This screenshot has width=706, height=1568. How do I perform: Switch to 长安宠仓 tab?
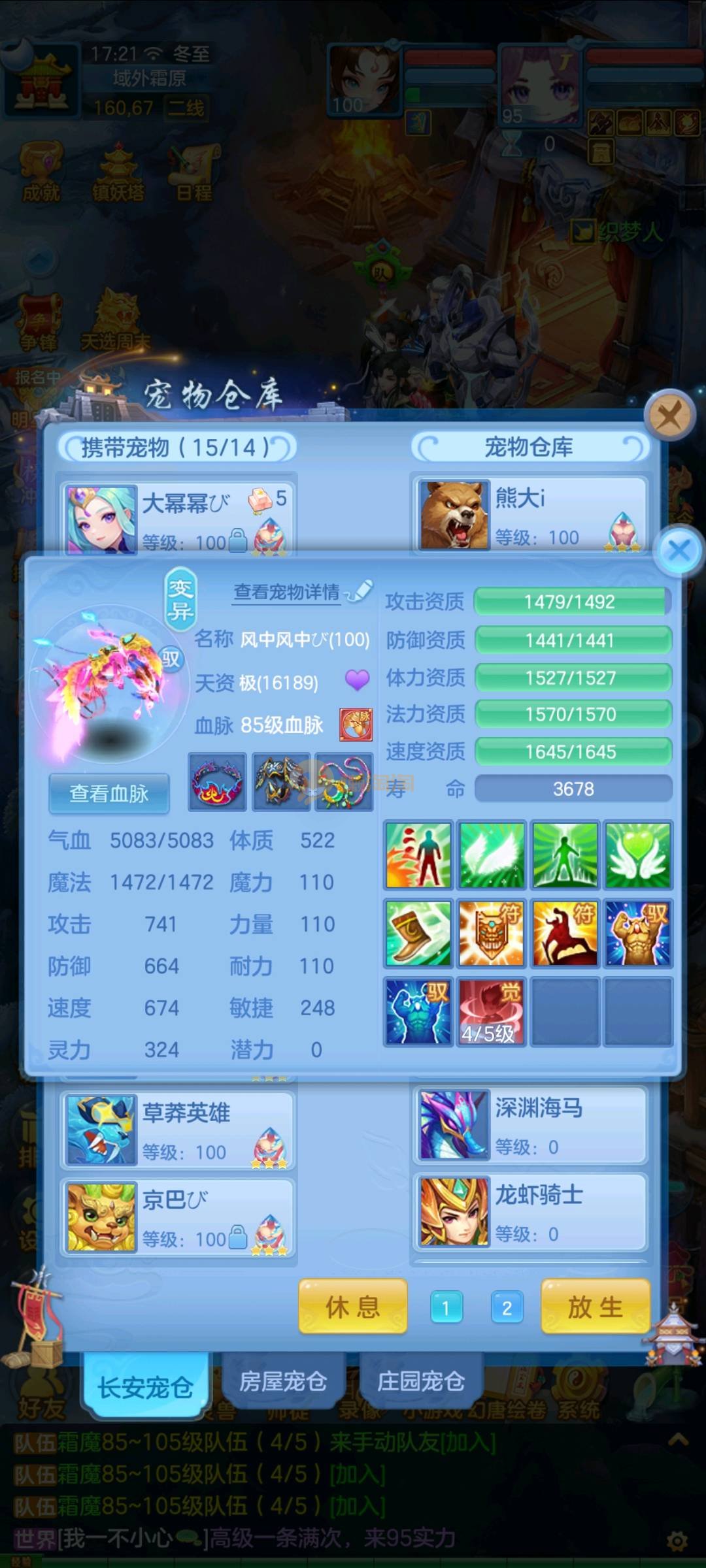coord(145,1386)
